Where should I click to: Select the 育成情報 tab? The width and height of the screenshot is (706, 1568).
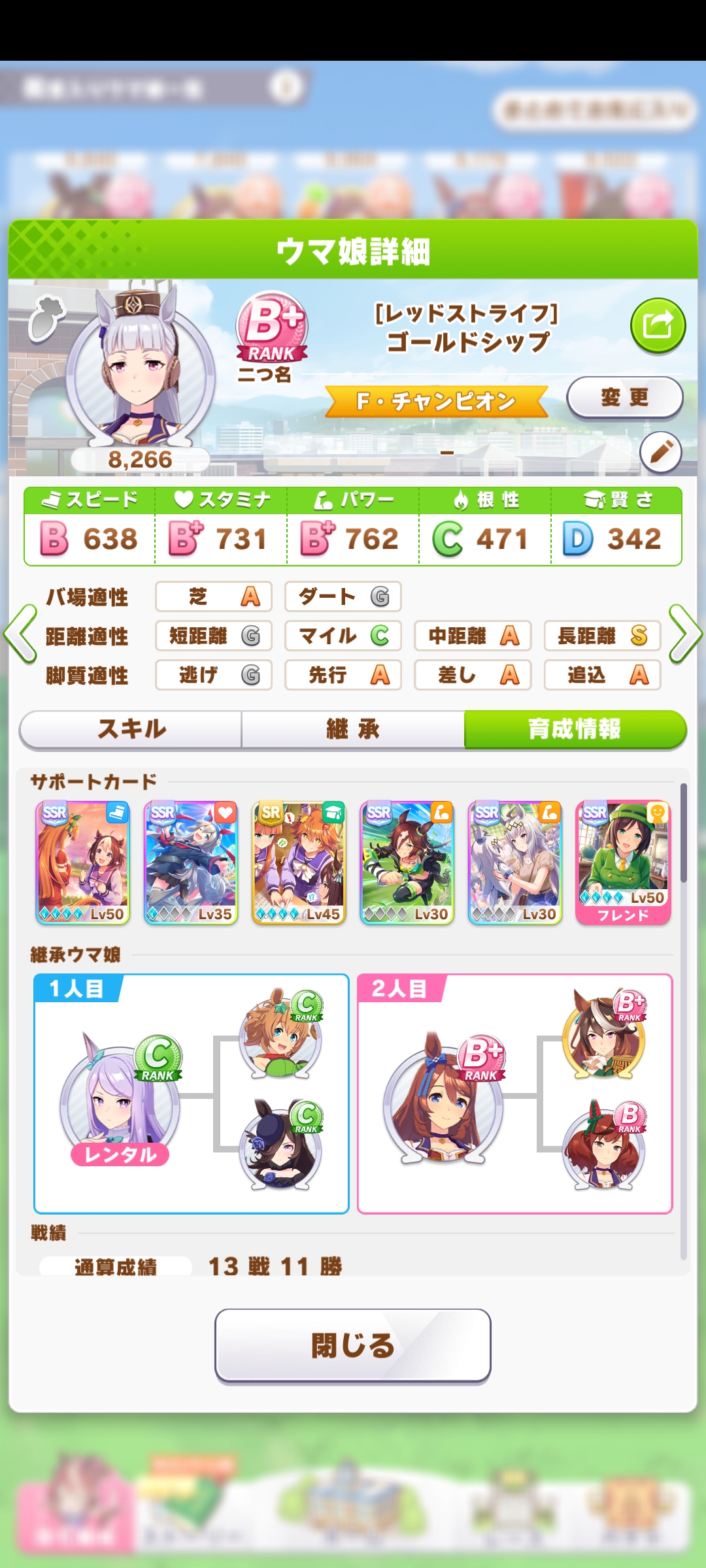point(575,729)
